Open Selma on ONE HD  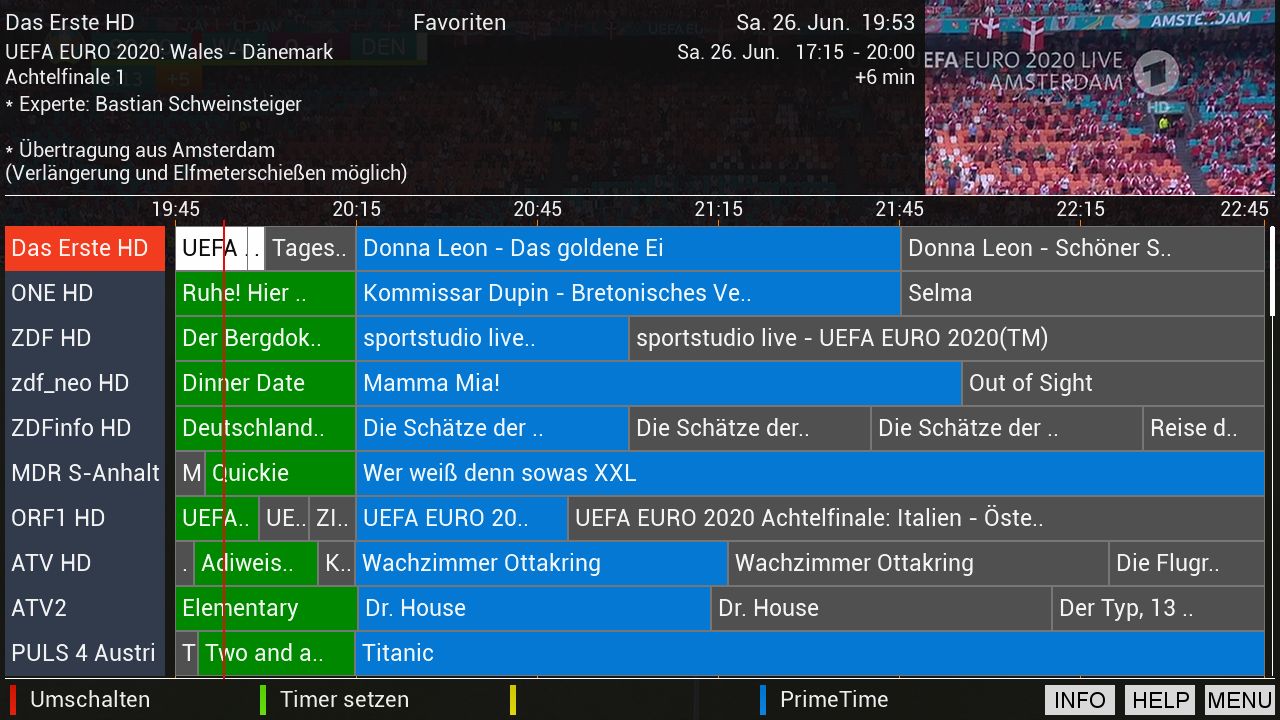(1082, 293)
